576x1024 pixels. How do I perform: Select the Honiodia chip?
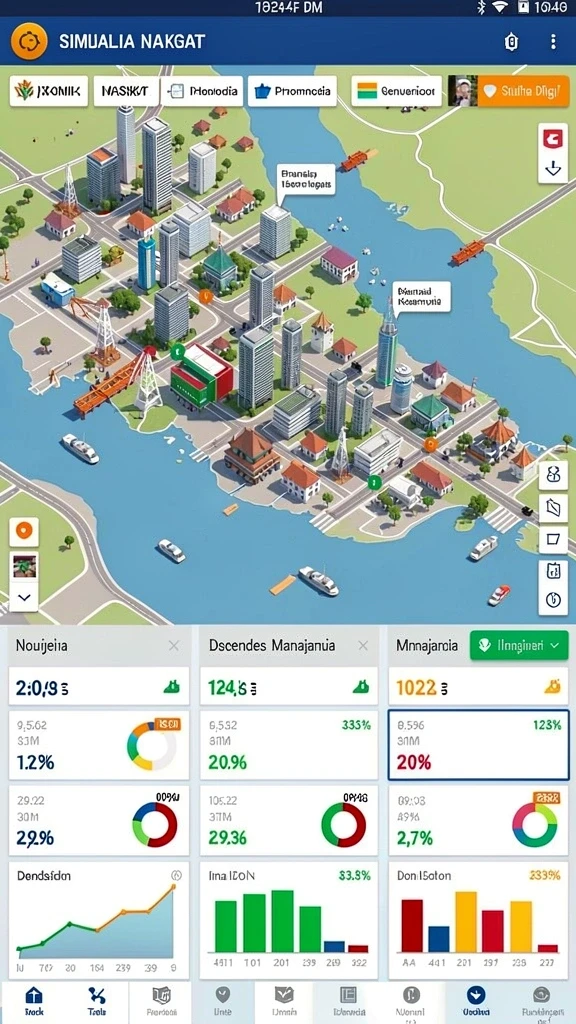[x=202, y=91]
